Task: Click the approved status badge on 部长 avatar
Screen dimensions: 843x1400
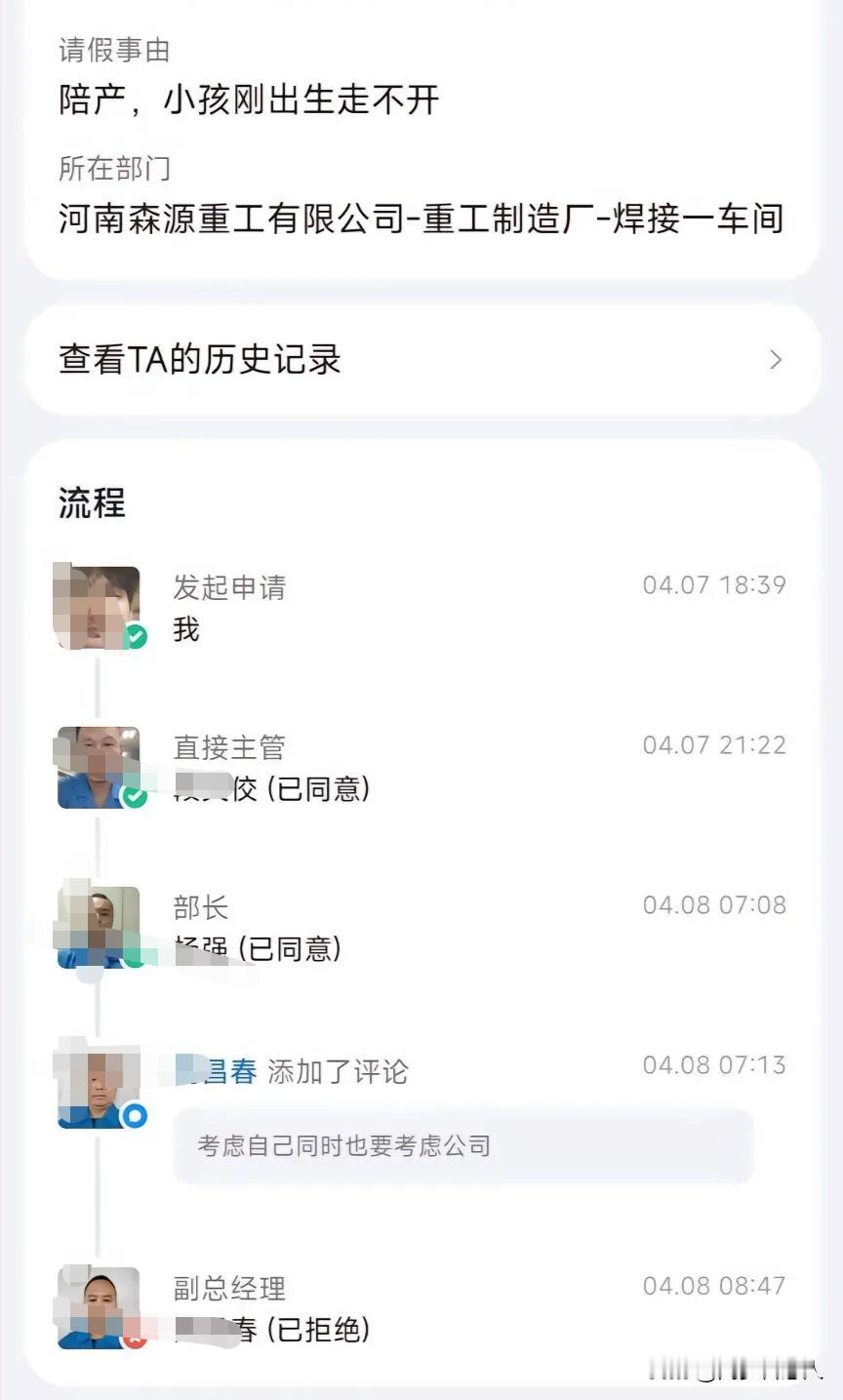Action: coord(134,956)
